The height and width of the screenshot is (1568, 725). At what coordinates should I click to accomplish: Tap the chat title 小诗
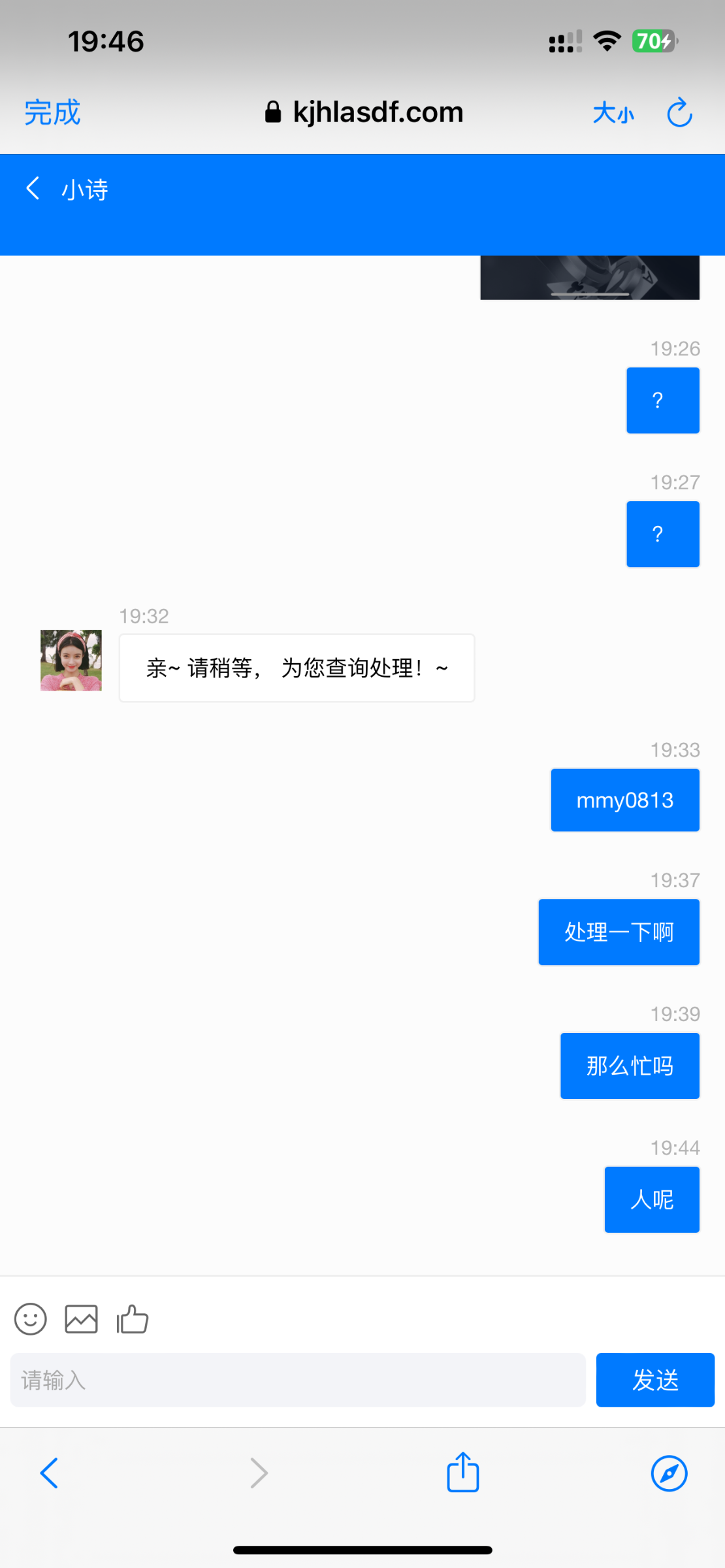[x=85, y=188]
